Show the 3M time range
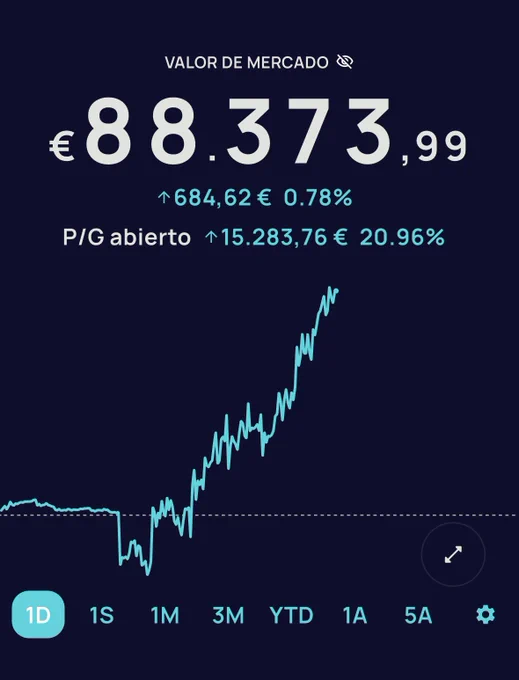Viewport: 519px width, 680px height. [x=228, y=615]
